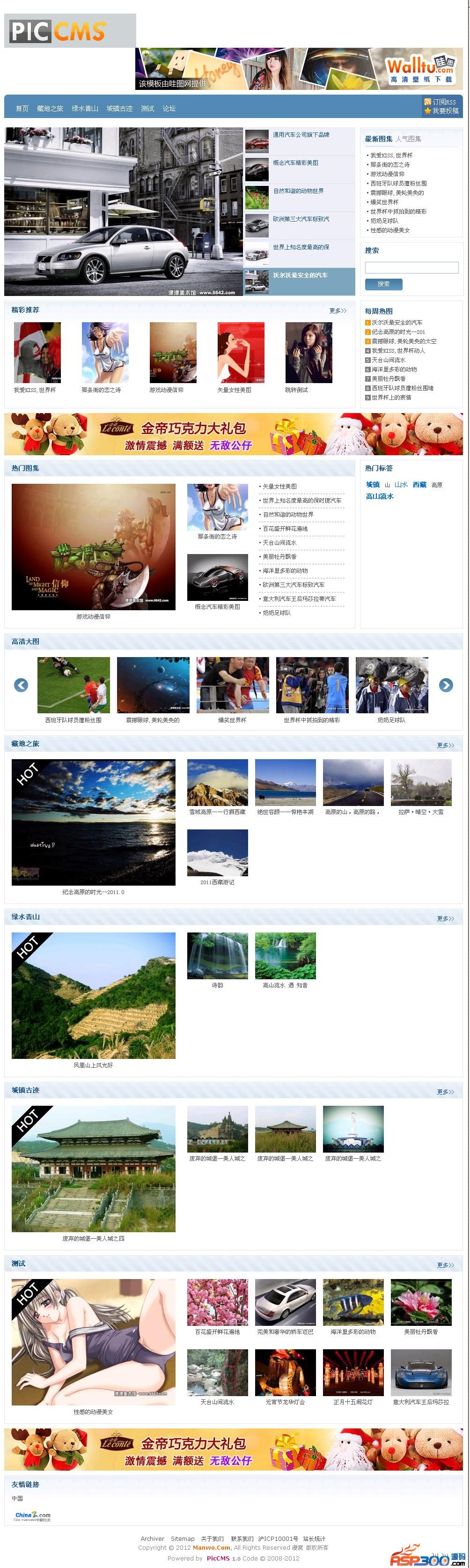
Task: Open the 论坛 forum tab
Action: click(169, 109)
